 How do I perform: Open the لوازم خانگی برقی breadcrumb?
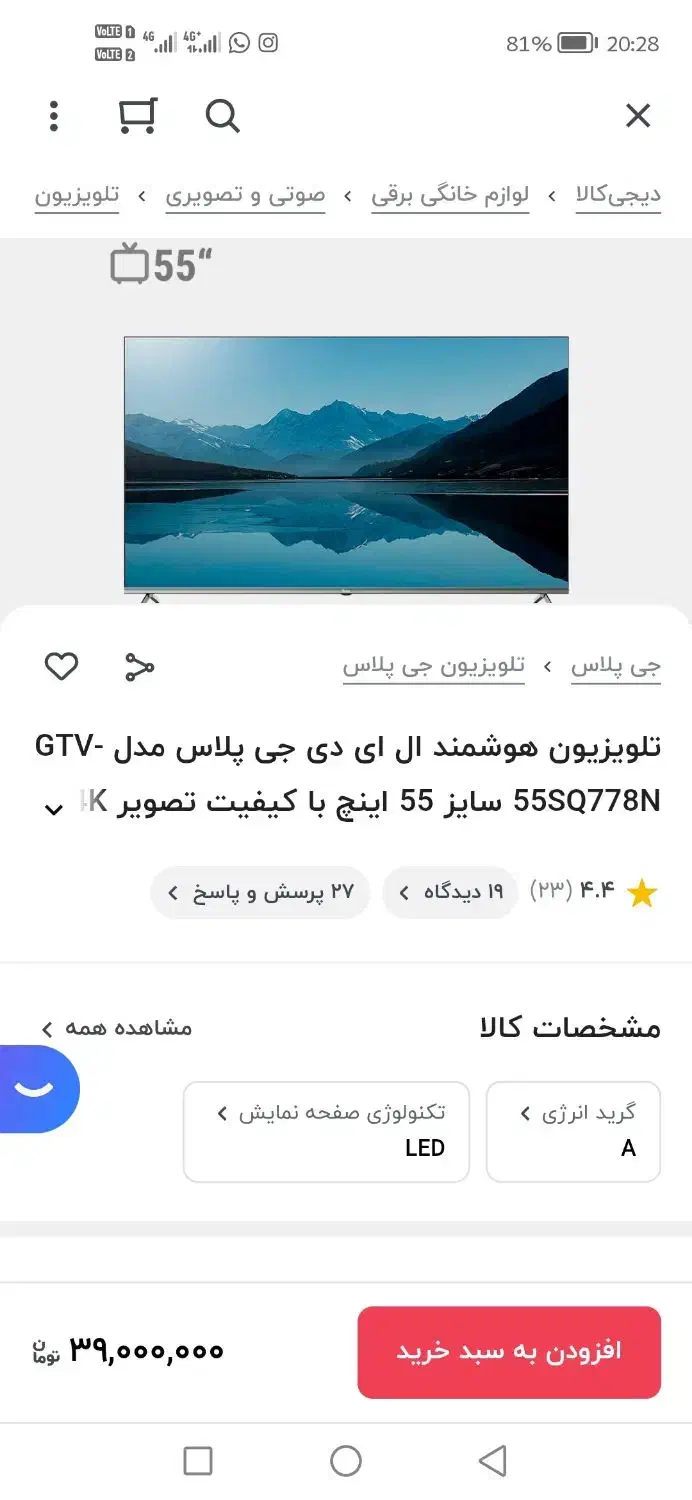[450, 194]
